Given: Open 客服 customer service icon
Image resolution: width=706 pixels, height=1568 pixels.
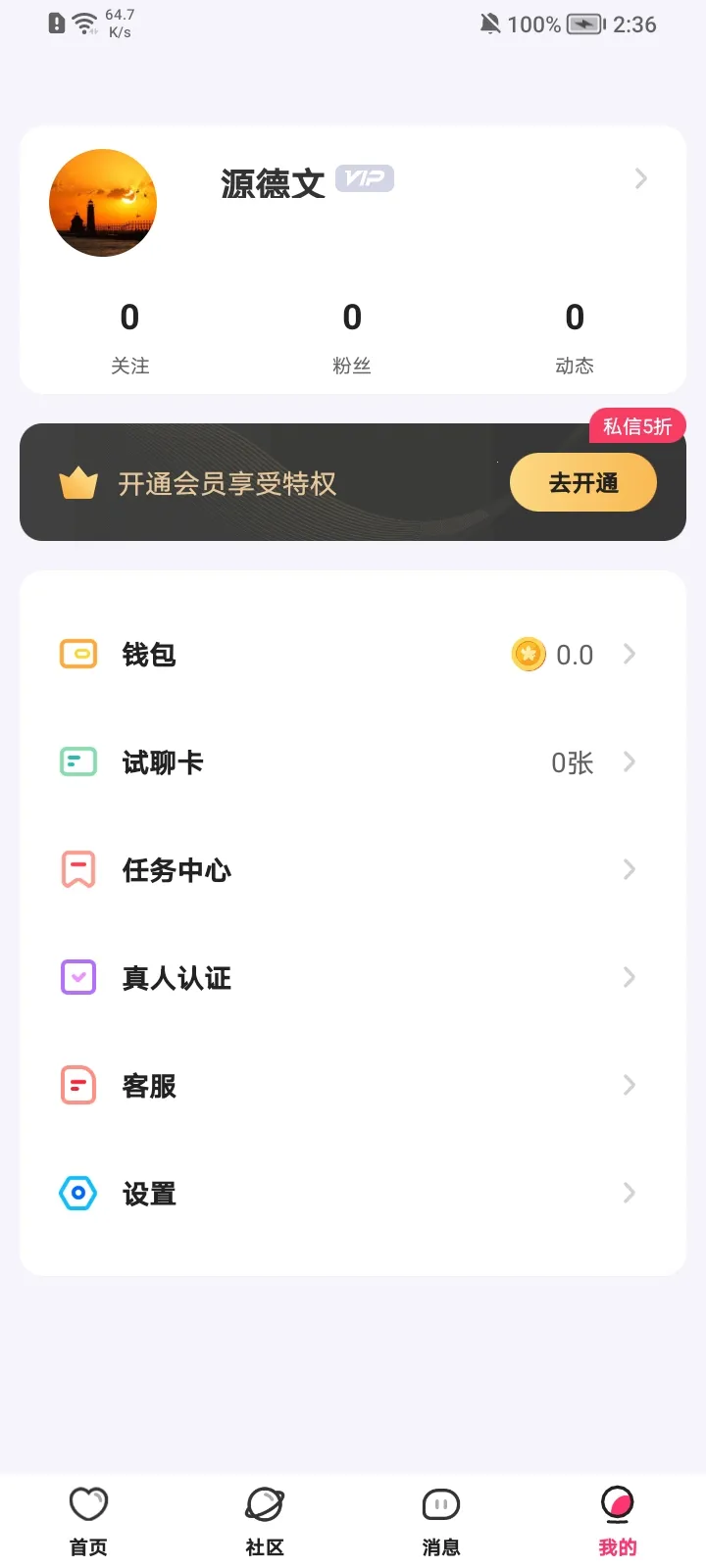Looking at the screenshot, I should 78,1085.
